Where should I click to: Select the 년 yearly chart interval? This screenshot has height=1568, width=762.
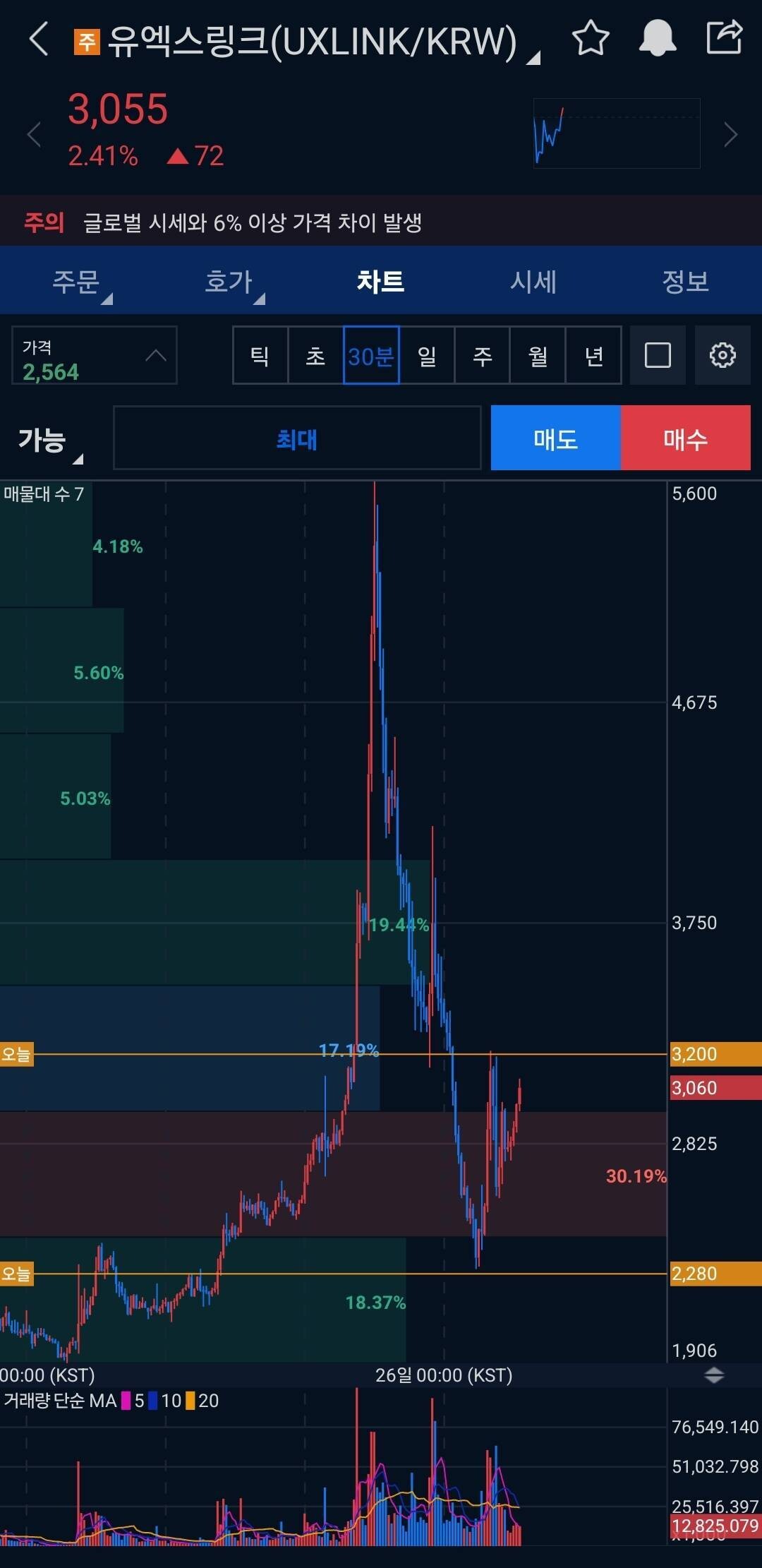point(593,355)
